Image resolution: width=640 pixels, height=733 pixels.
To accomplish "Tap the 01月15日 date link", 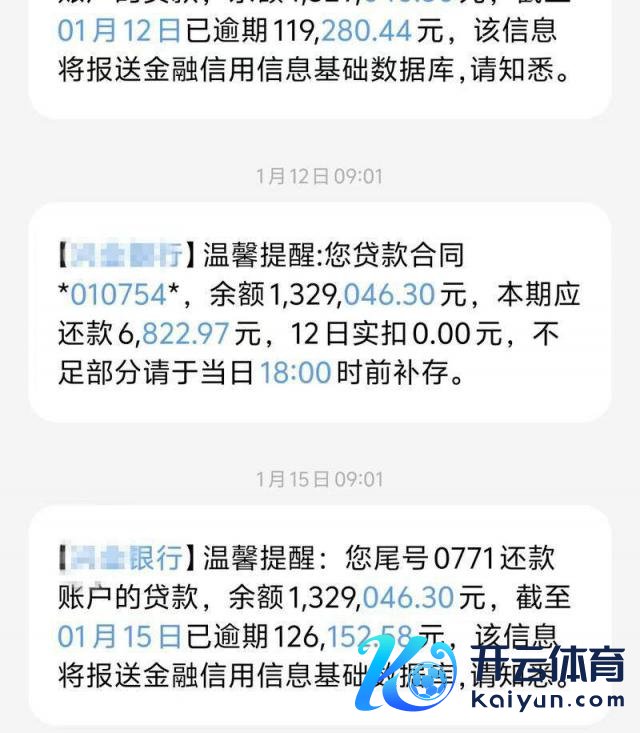I will click(x=120, y=635).
